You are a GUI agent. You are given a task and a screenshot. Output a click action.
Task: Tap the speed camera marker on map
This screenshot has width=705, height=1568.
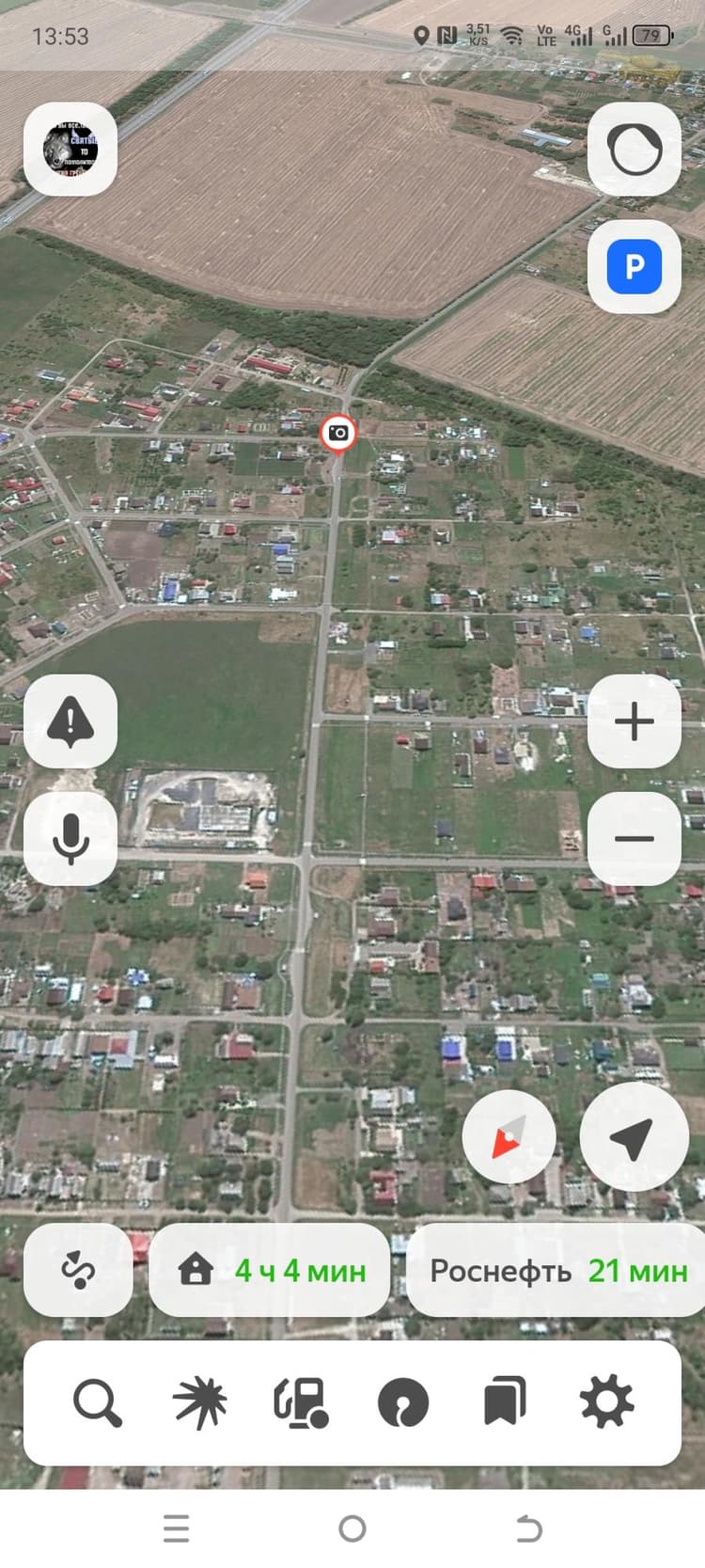(338, 434)
